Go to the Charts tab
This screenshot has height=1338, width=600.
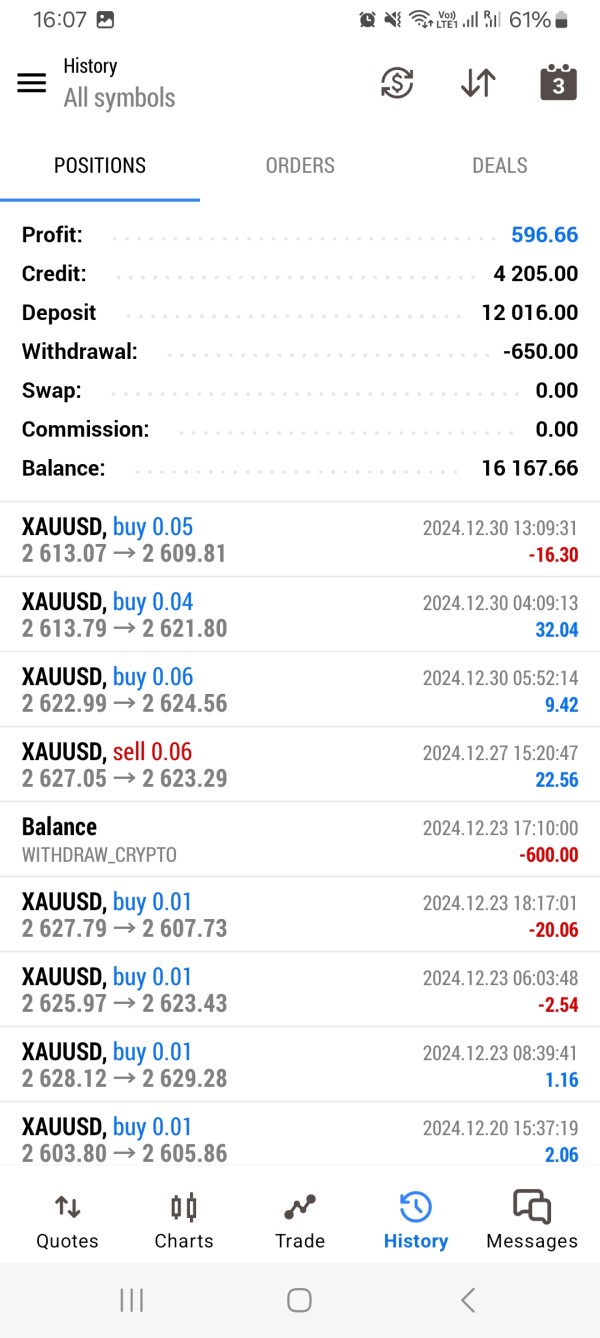pyautogui.click(x=184, y=1222)
